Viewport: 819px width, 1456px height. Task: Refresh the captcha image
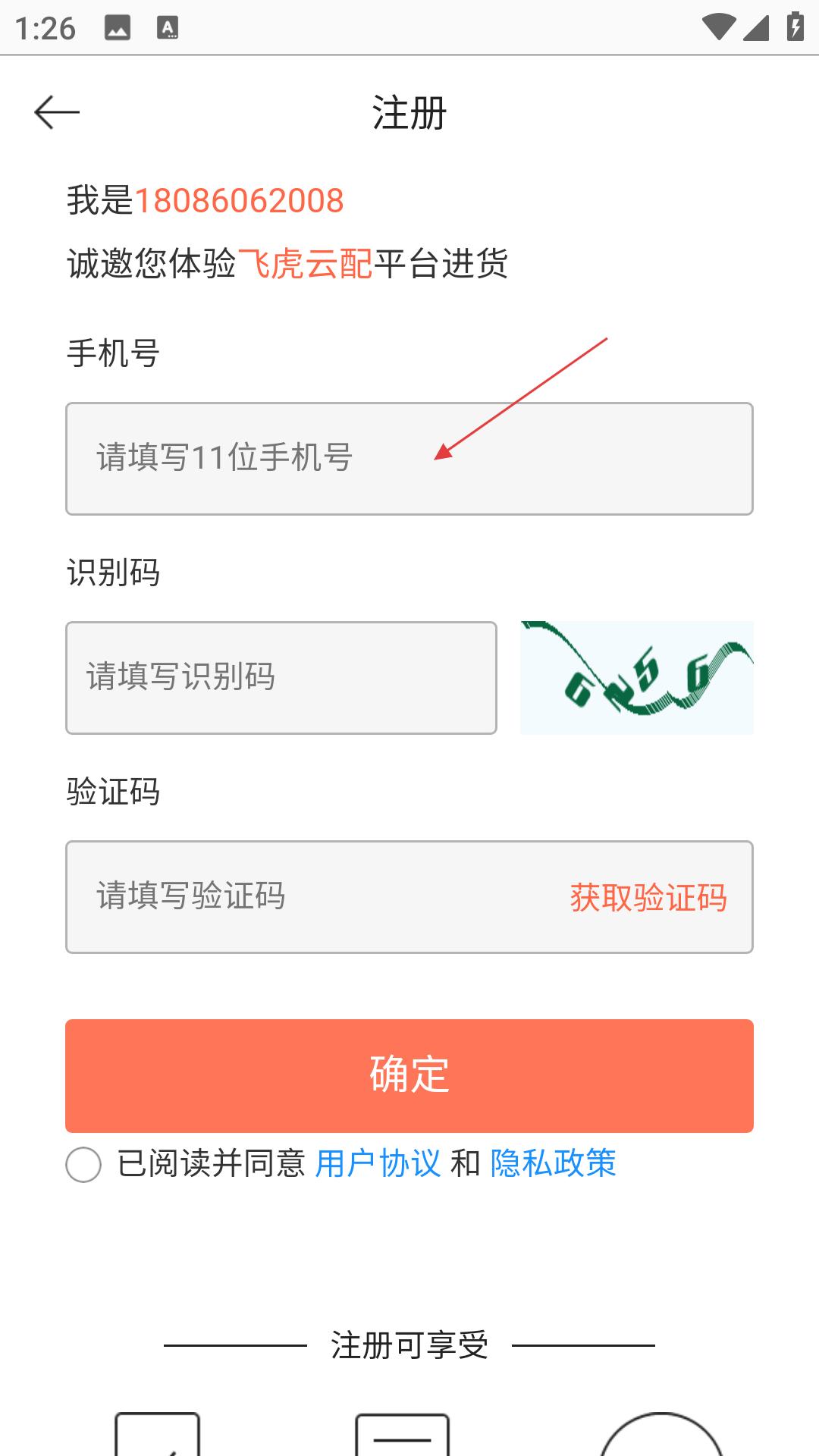pyautogui.click(x=637, y=678)
